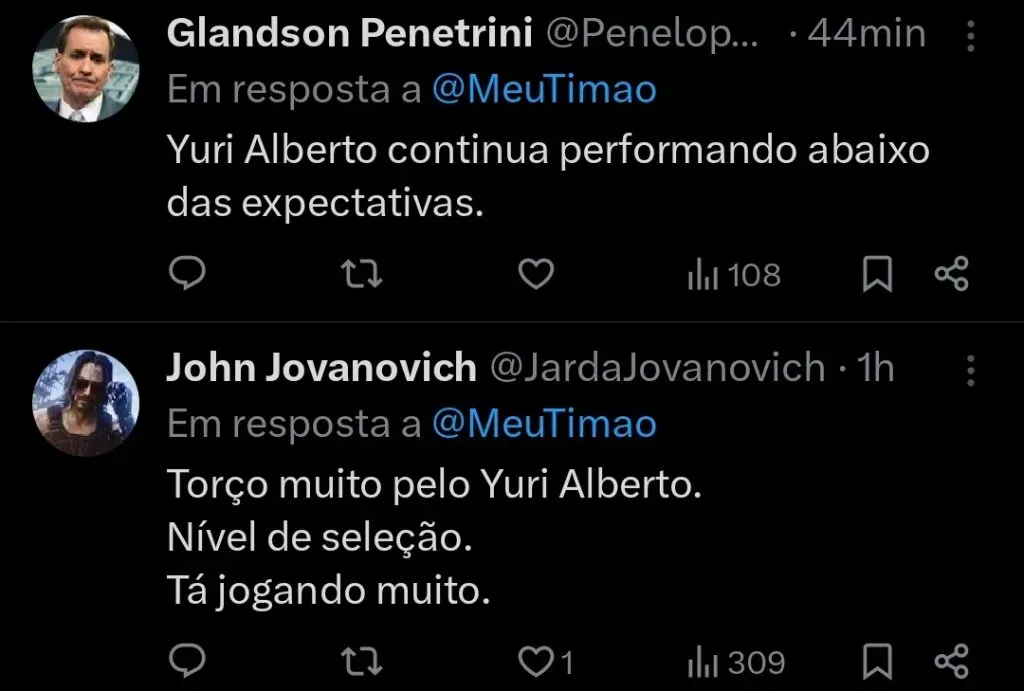Share John Jovanovich's tweet

click(951, 661)
